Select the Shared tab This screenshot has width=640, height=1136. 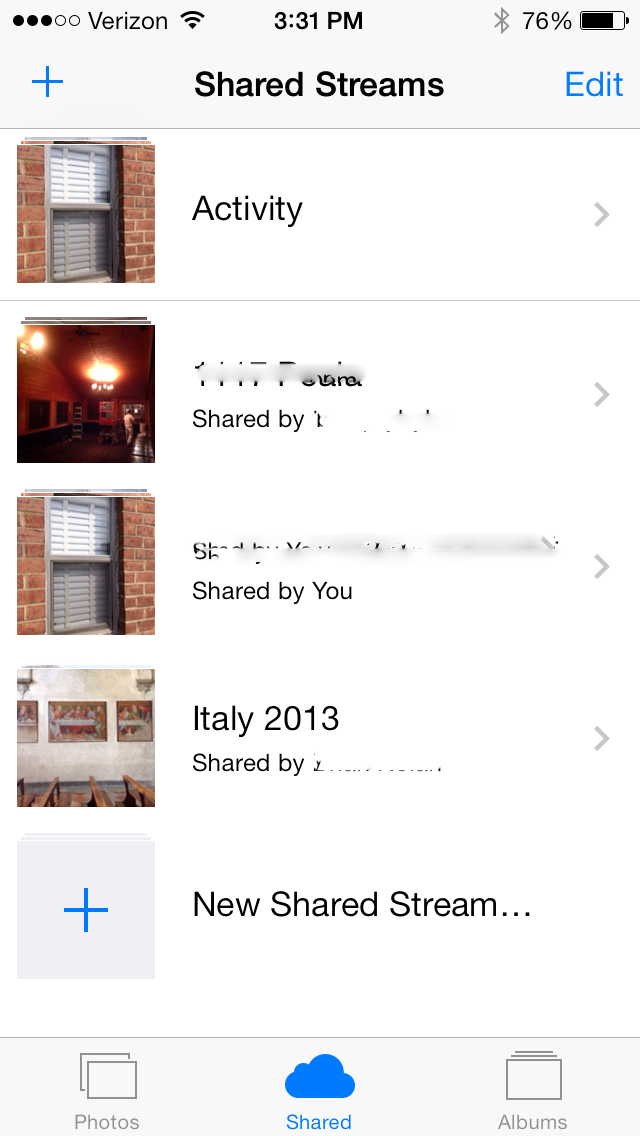[319, 1089]
